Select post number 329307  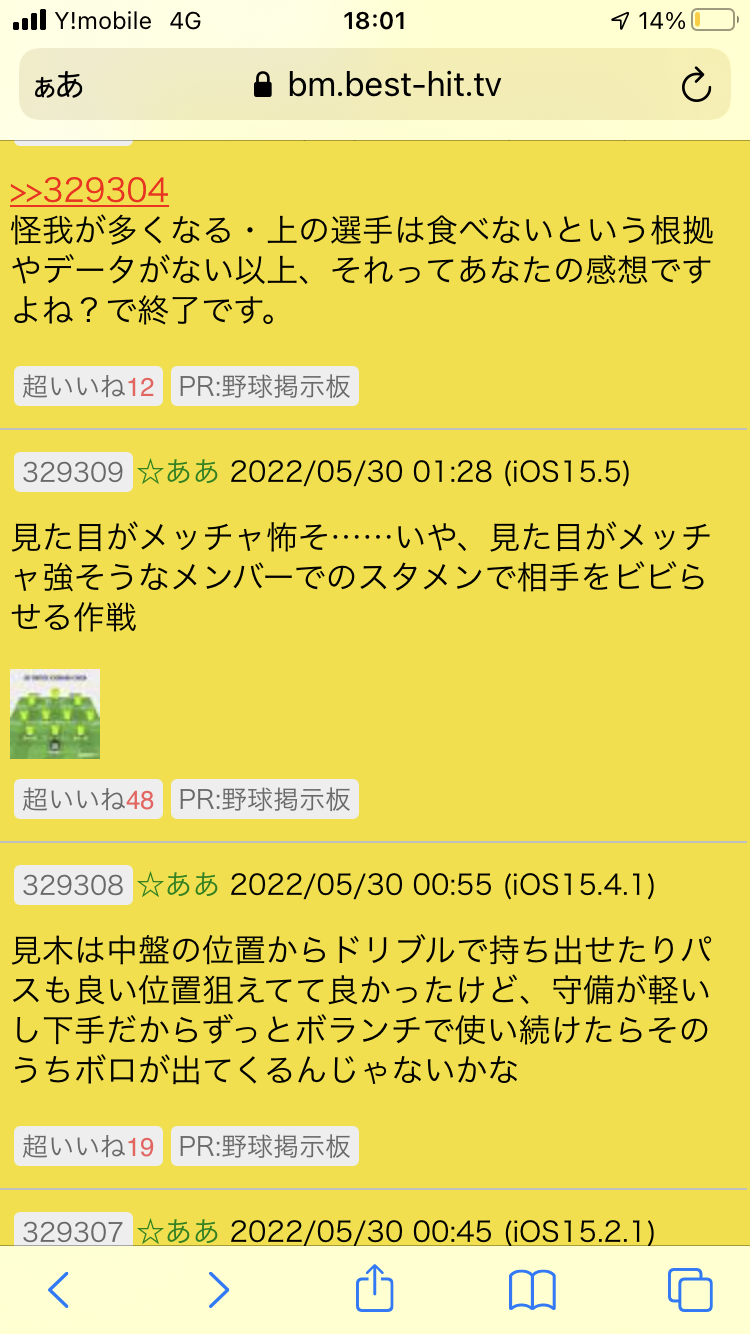tap(73, 1231)
